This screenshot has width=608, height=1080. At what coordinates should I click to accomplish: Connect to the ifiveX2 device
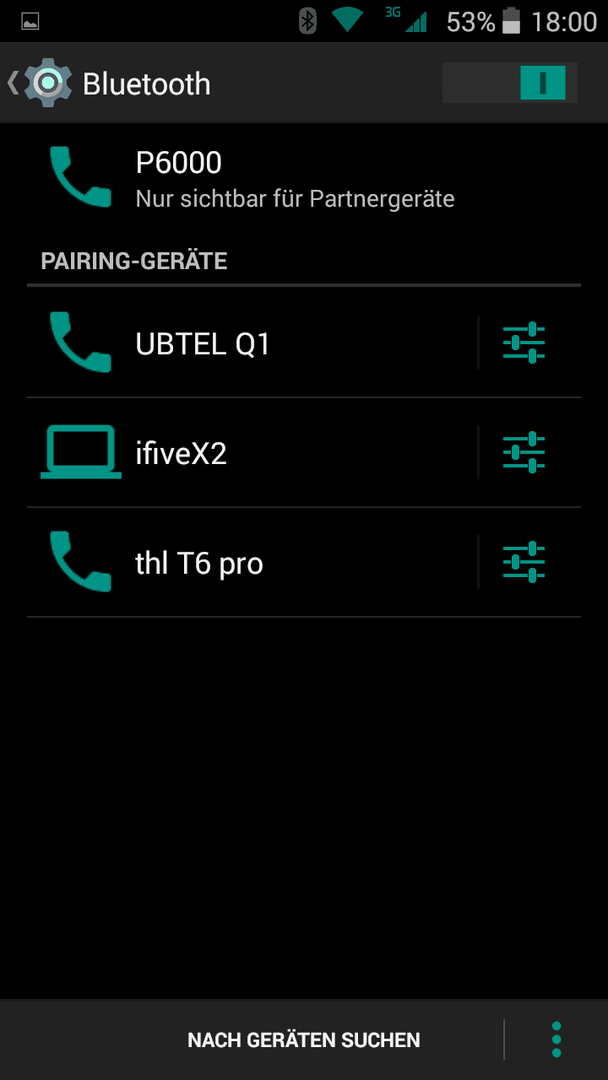click(250, 453)
